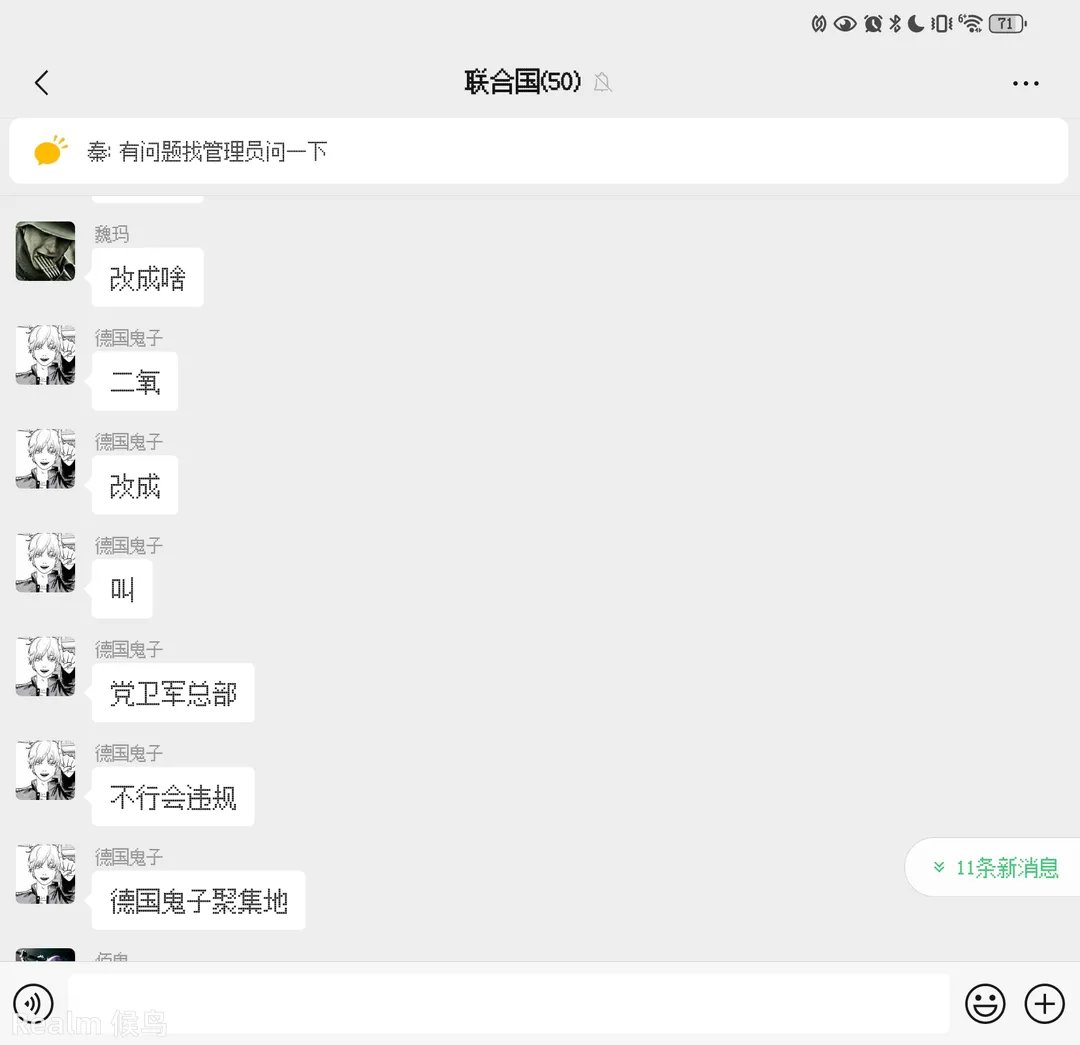Open avatar of 德国鬼子 beside 党卫军总部

pos(46,667)
